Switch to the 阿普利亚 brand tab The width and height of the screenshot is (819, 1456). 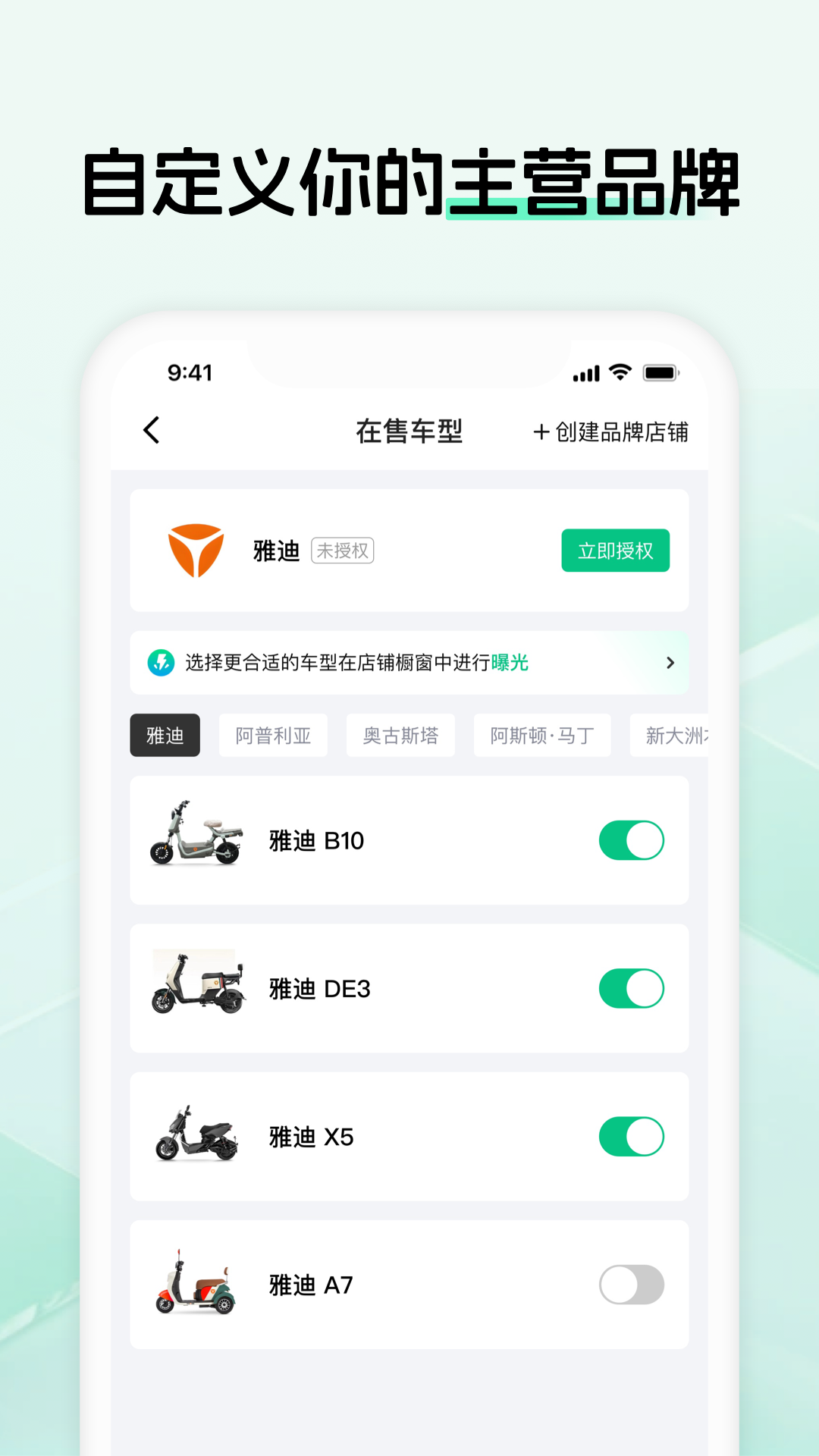273,735
